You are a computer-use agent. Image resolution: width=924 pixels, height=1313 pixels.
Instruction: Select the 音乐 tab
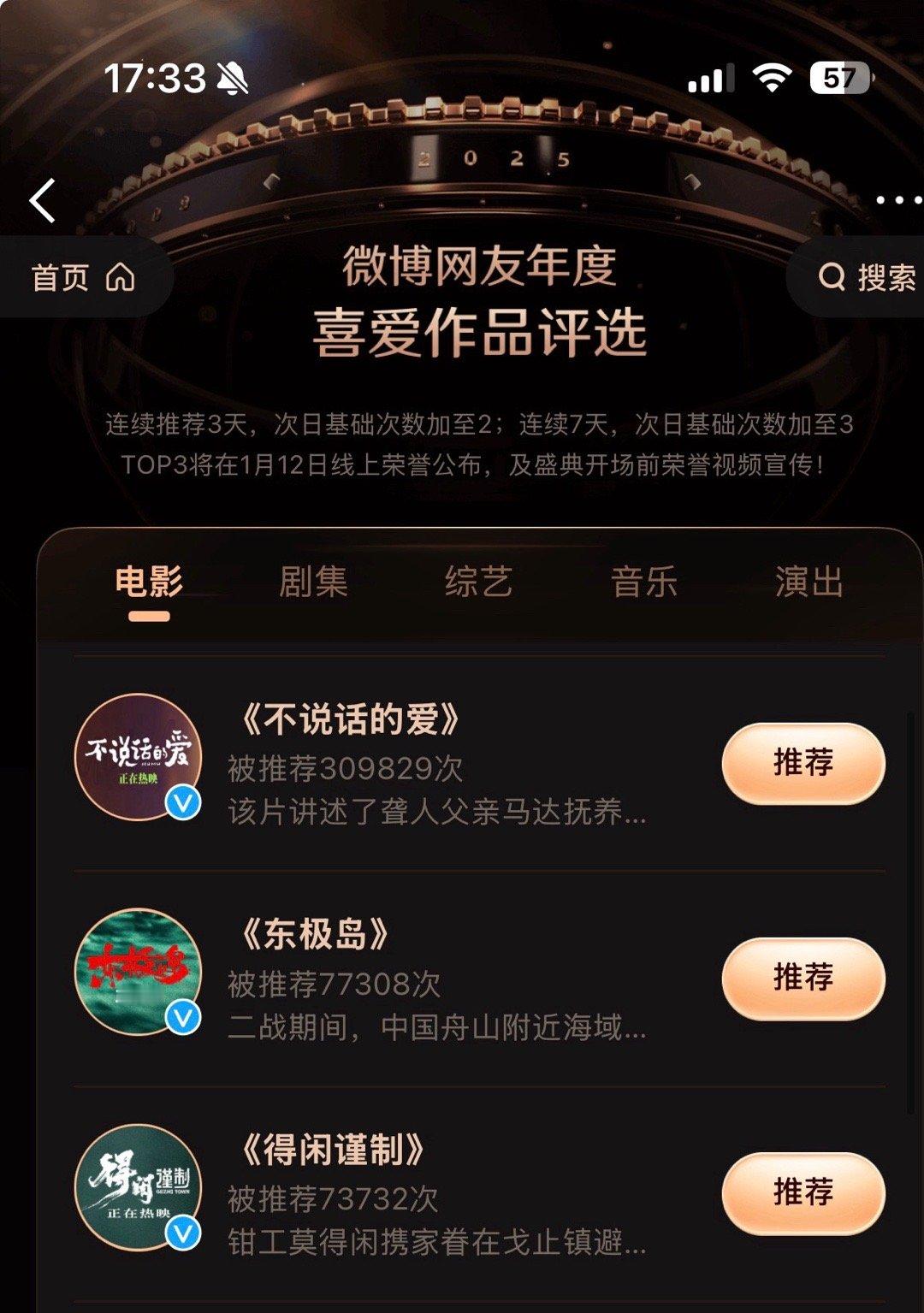(x=643, y=582)
